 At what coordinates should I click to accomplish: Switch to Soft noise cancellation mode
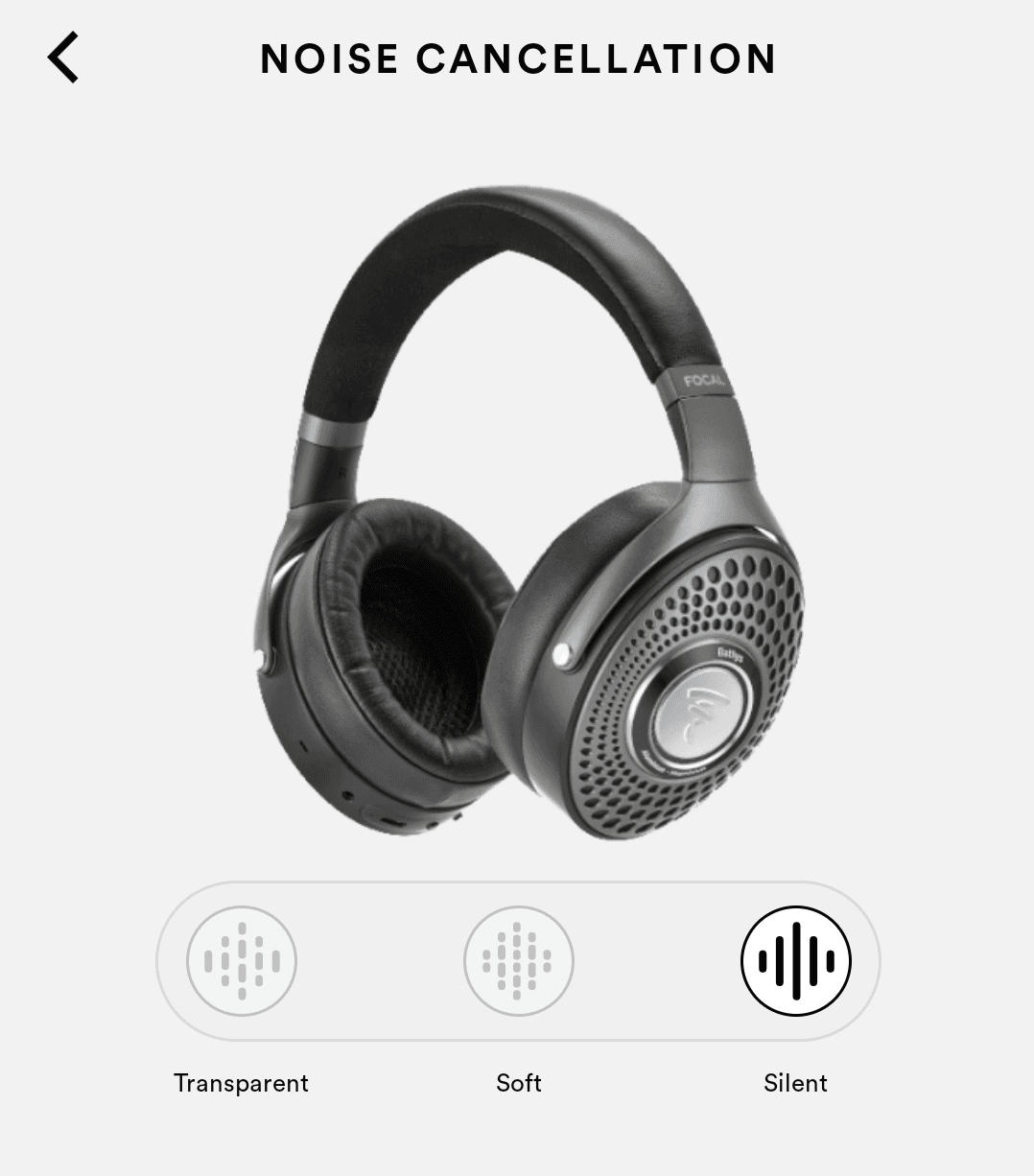518,960
